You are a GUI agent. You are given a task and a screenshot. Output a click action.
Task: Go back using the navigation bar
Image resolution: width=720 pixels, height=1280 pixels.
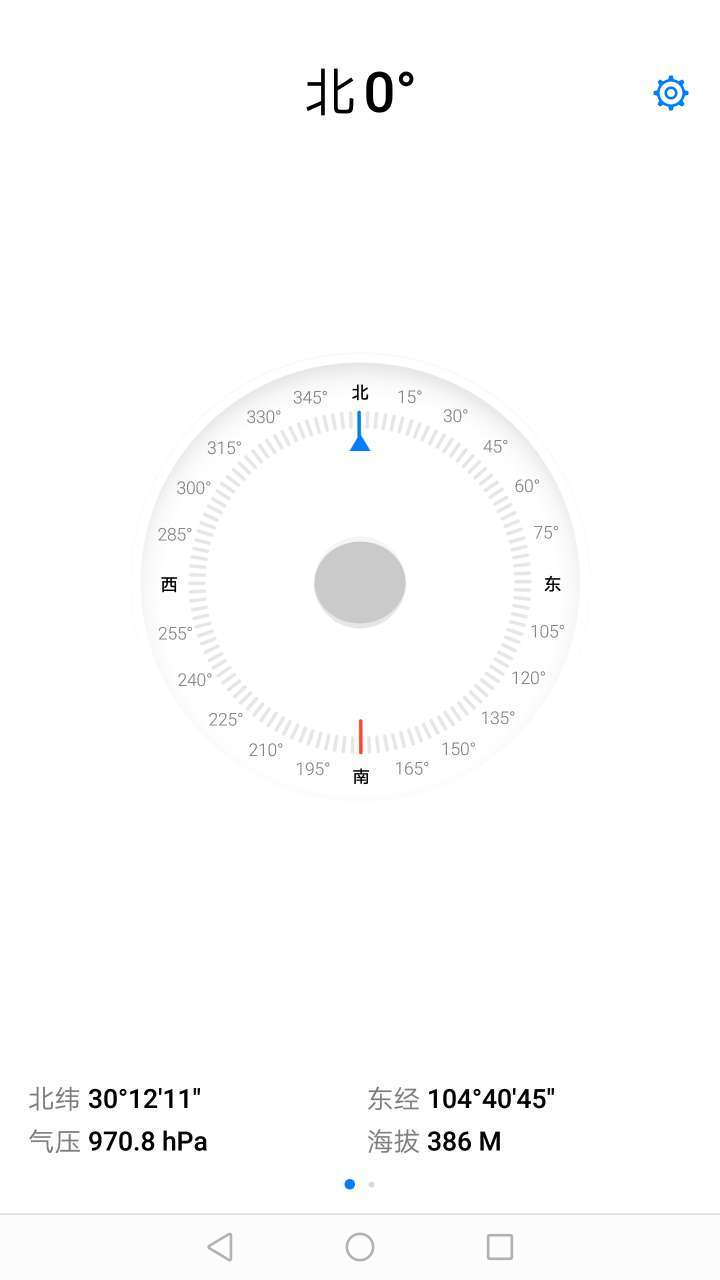220,1246
